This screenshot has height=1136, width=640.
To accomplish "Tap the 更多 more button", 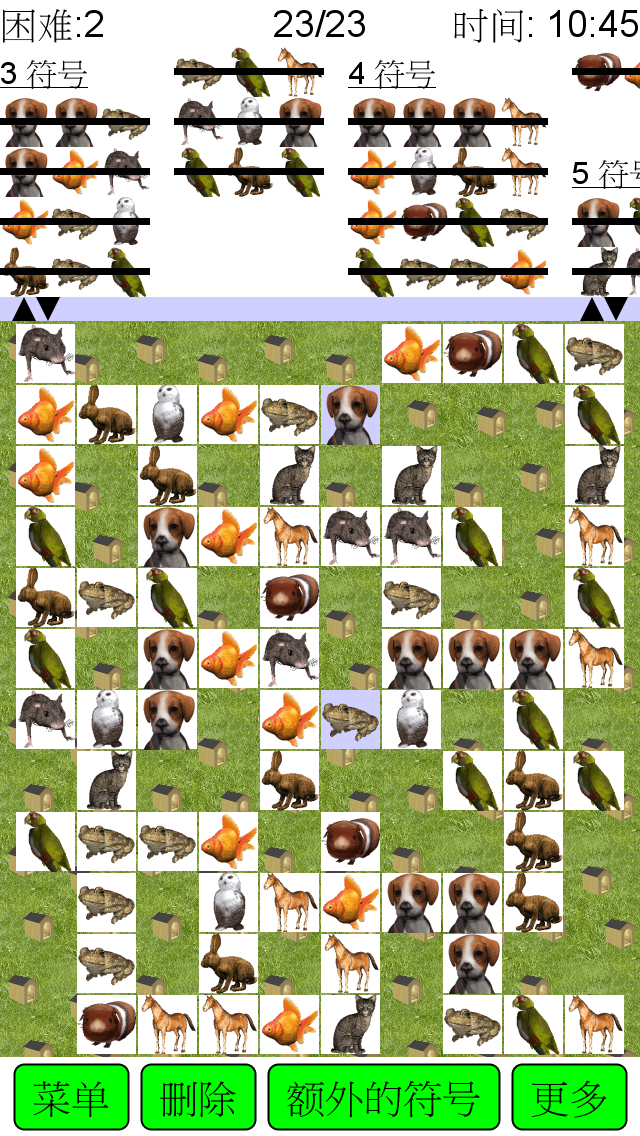I will tap(569, 1097).
